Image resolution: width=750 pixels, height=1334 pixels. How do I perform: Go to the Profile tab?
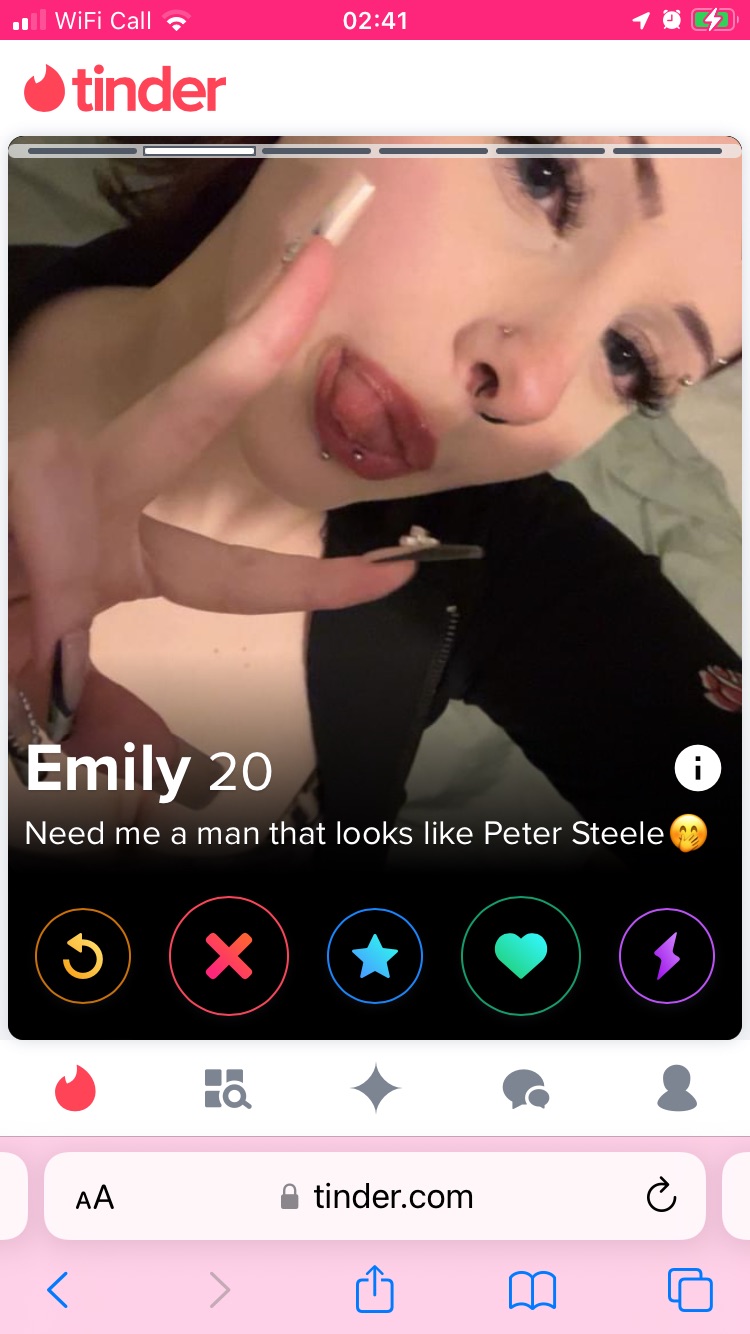coord(676,1088)
